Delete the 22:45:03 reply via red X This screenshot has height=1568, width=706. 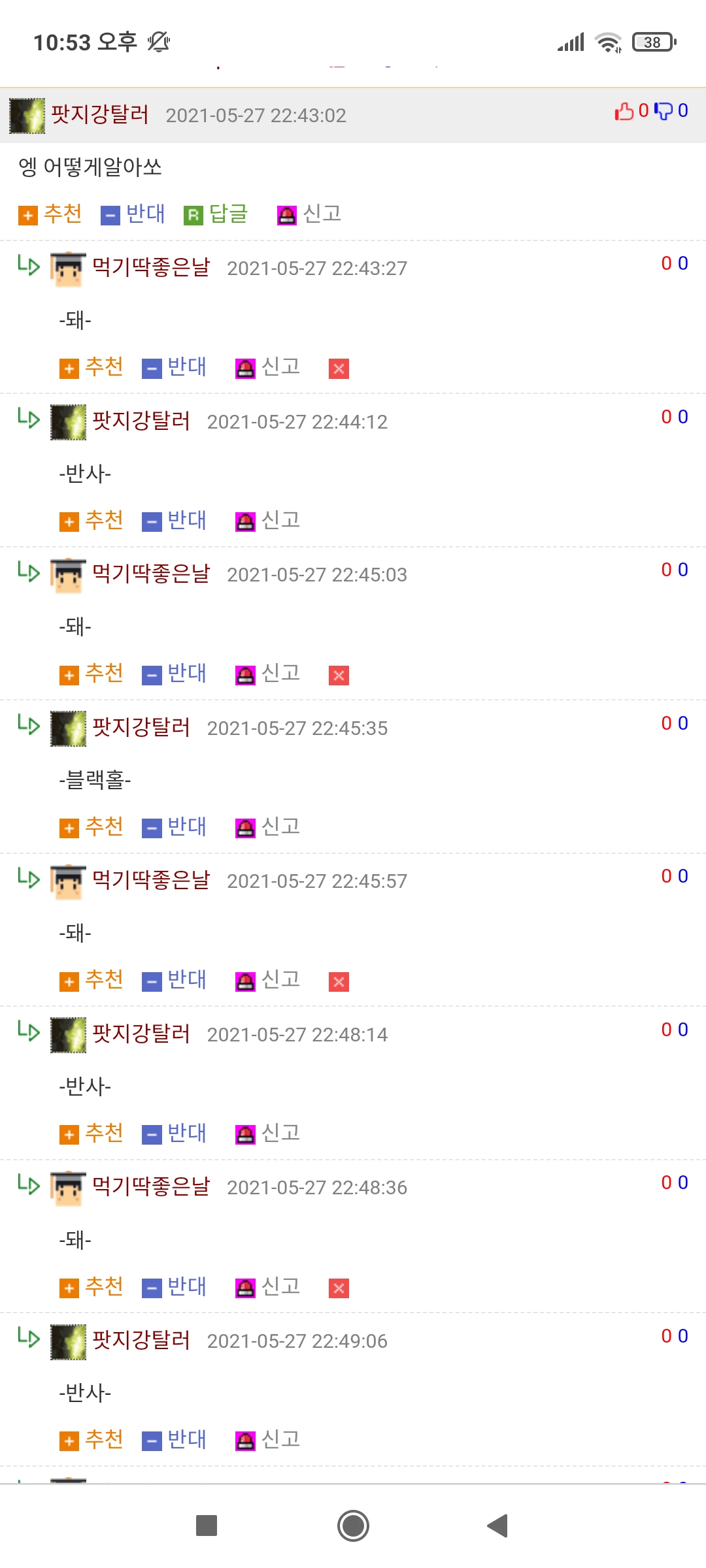339,675
